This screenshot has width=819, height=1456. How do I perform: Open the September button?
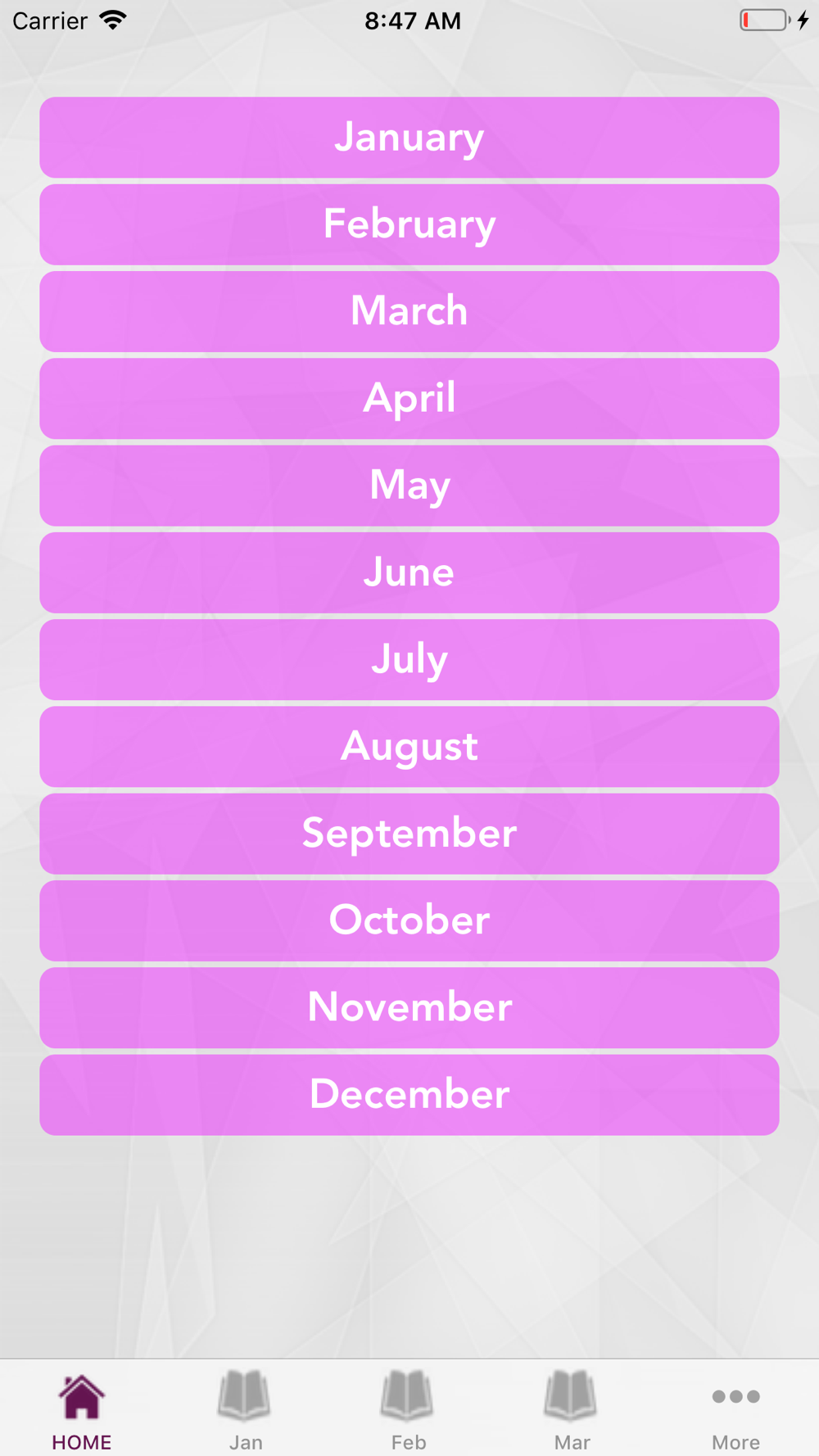coord(409,834)
